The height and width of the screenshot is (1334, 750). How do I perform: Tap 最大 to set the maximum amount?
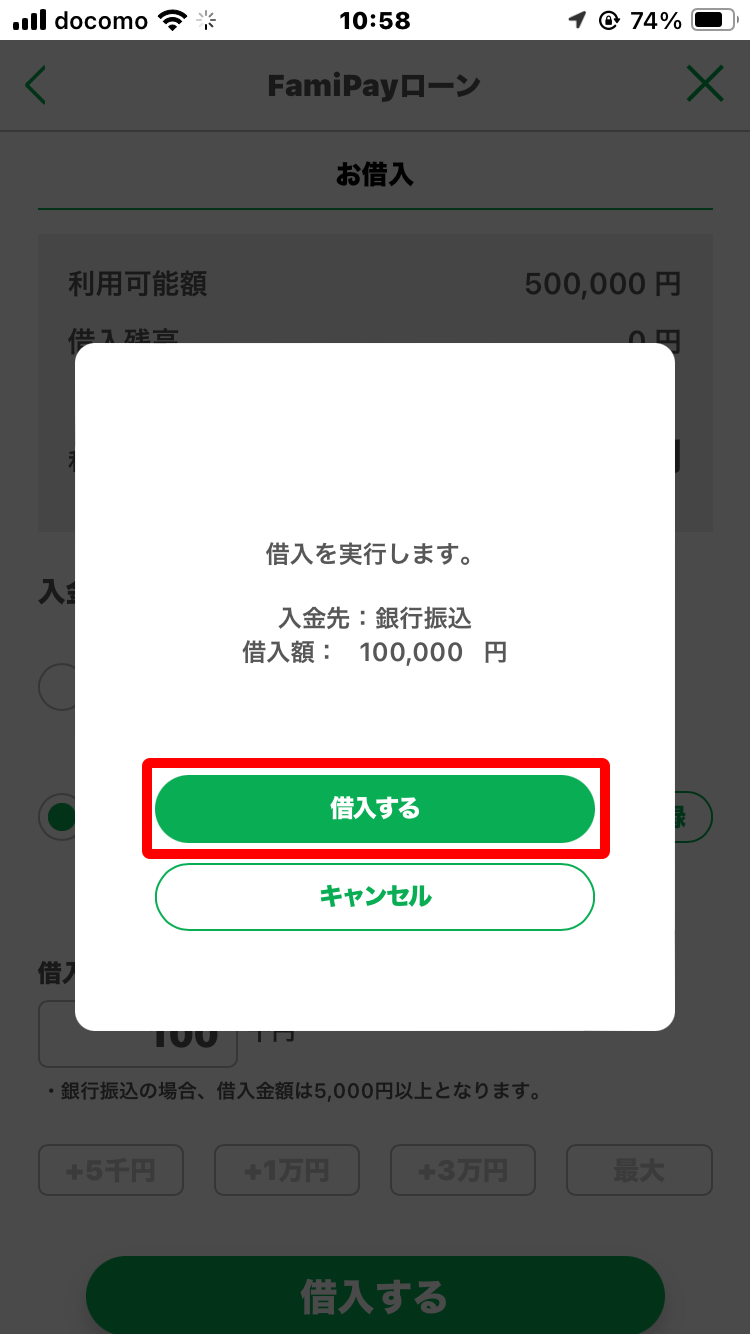pos(639,1170)
